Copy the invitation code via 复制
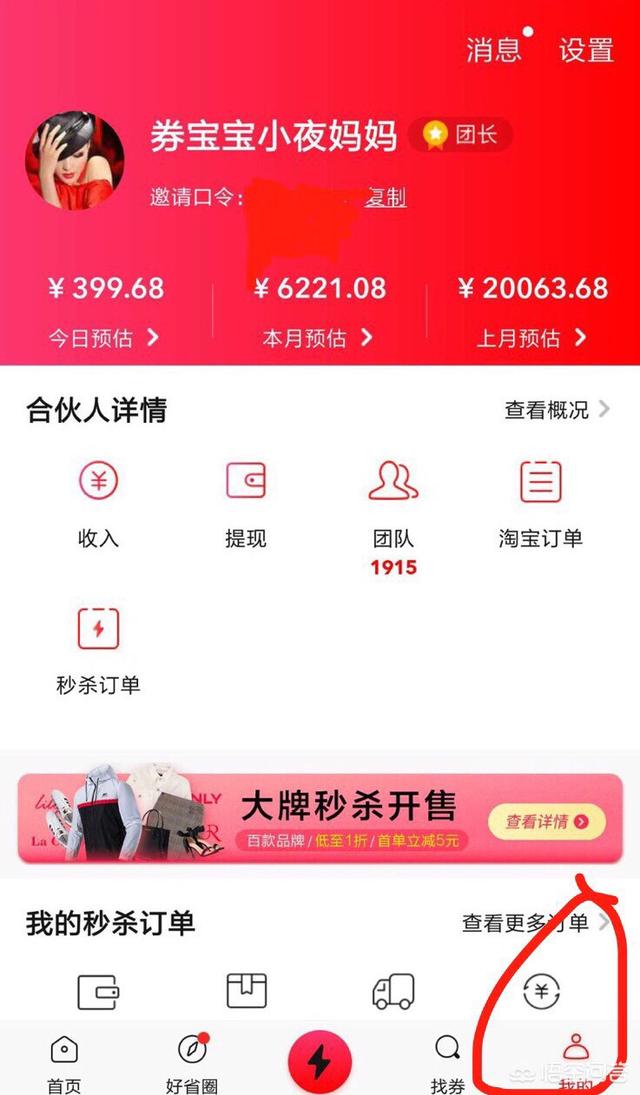640x1095 pixels. pyautogui.click(x=386, y=197)
